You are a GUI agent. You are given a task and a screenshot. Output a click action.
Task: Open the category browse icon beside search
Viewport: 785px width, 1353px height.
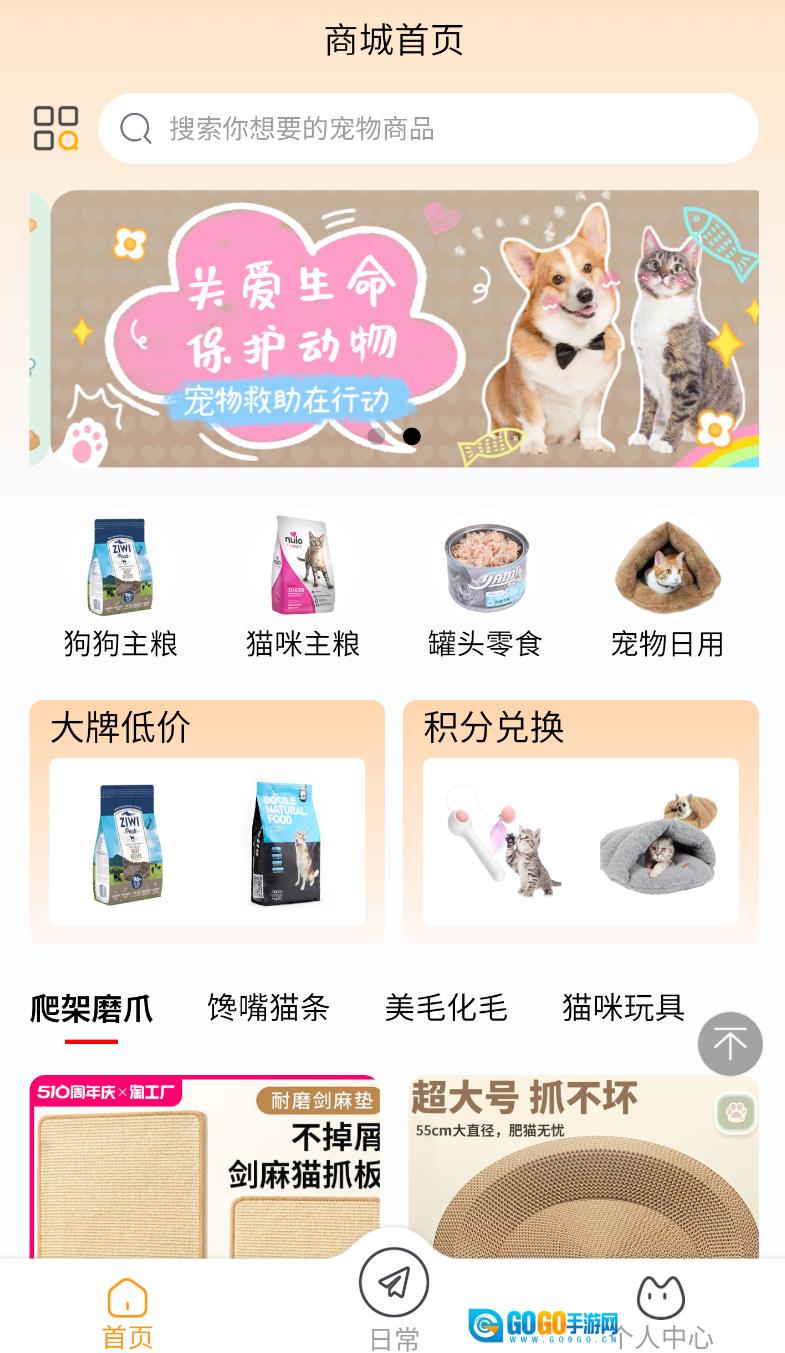pos(56,129)
